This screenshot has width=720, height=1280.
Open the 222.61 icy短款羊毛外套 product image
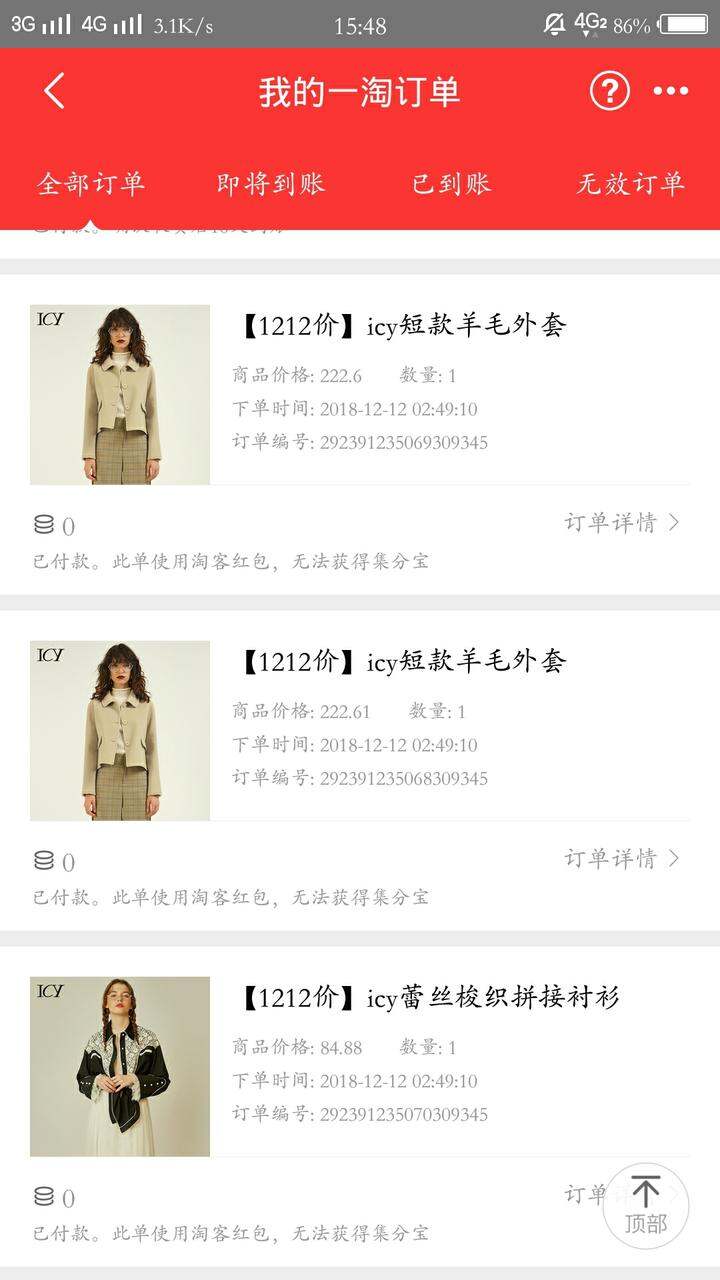pyautogui.click(x=120, y=730)
